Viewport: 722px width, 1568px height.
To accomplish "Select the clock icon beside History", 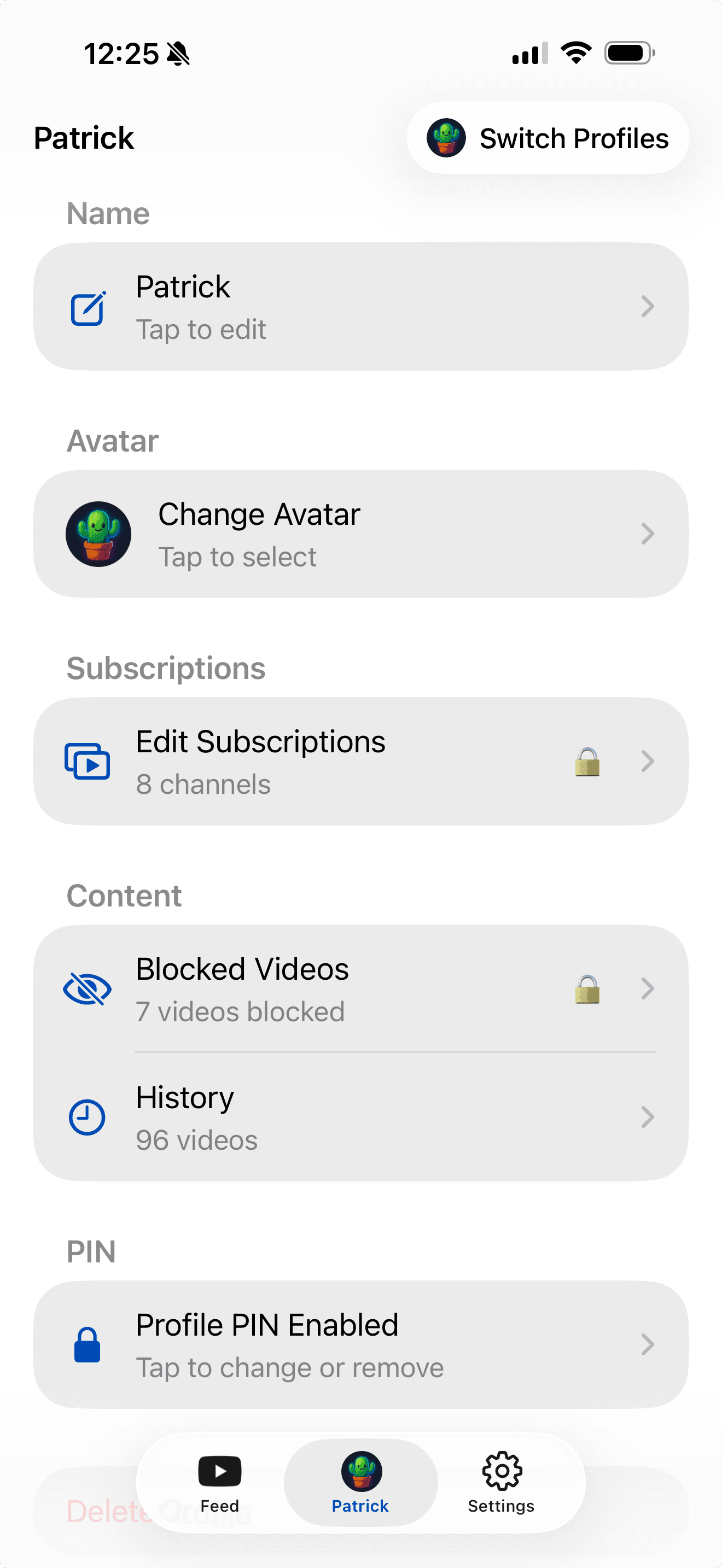I will pyautogui.click(x=85, y=1117).
